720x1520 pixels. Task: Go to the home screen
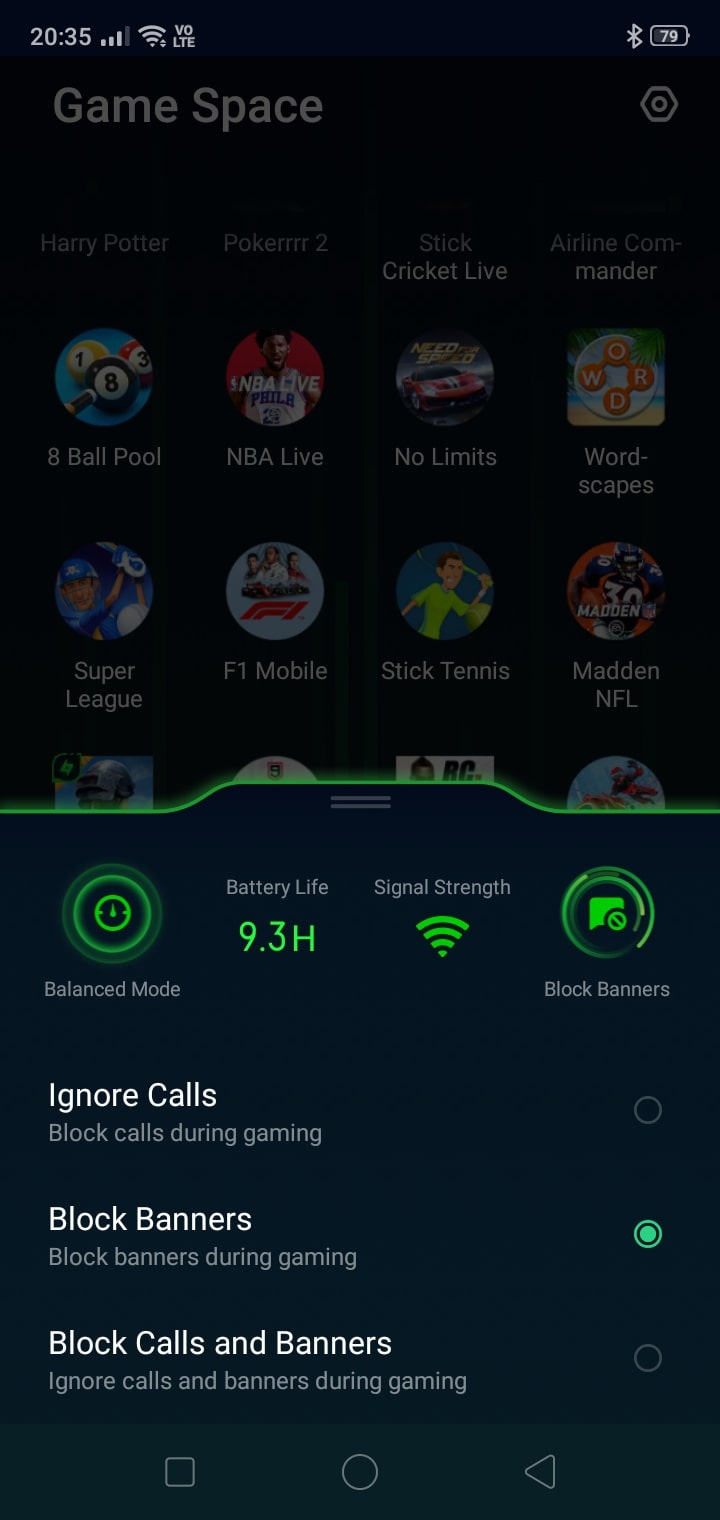point(360,1472)
